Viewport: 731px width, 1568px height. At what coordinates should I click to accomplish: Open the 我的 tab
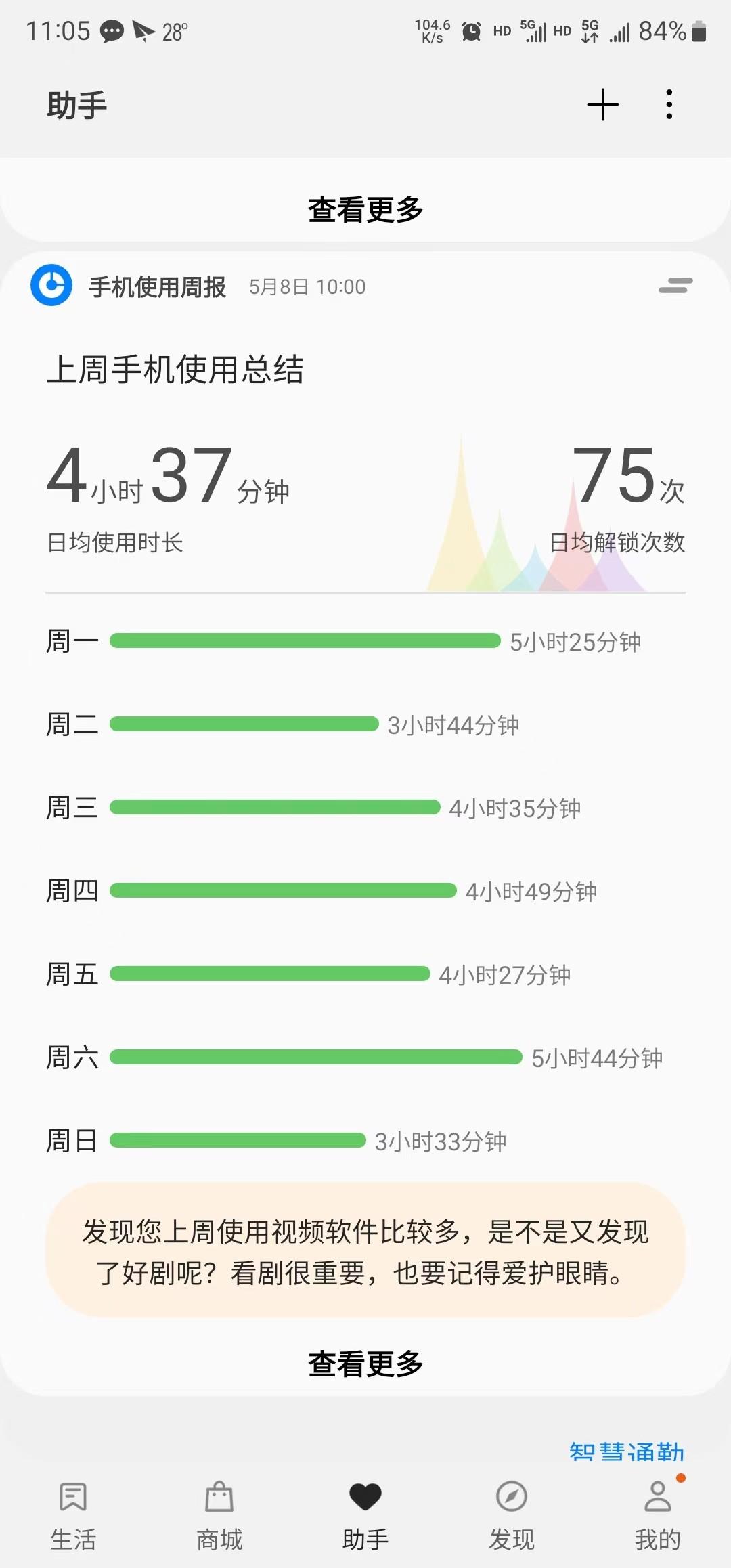click(658, 1515)
